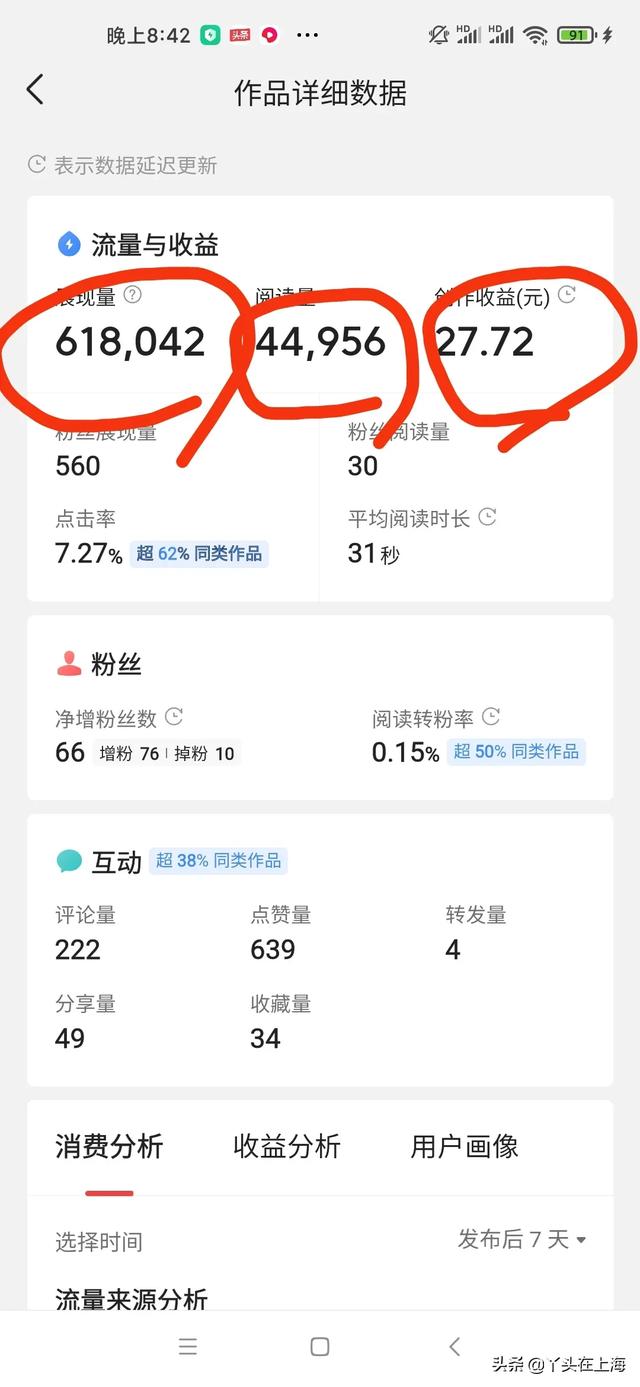Switch to the 用户画像 tab

point(465,1147)
